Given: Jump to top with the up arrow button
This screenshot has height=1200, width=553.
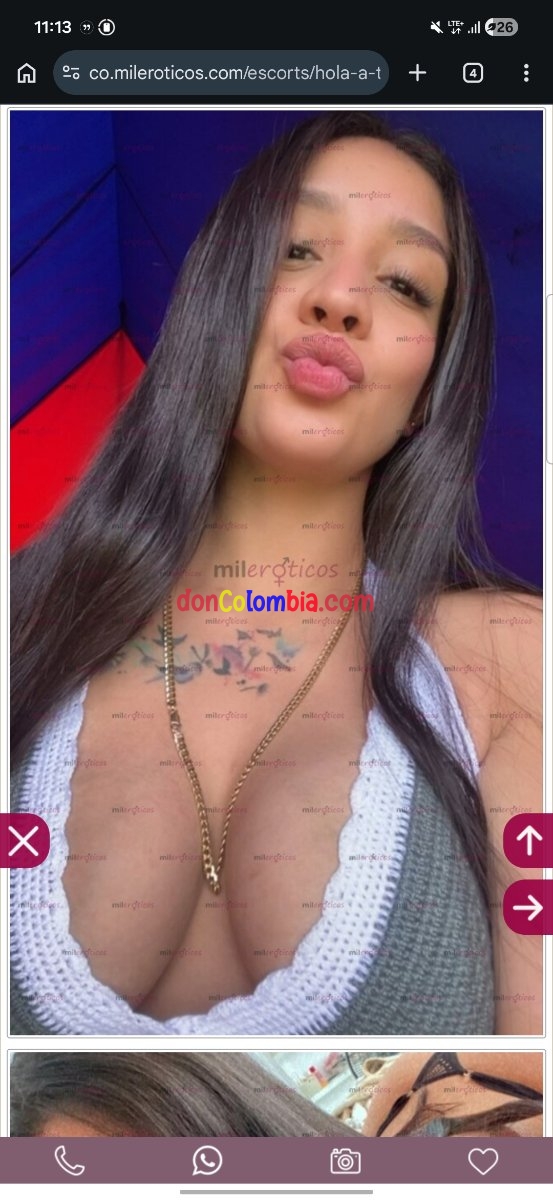Looking at the screenshot, I should pos(529,841).
